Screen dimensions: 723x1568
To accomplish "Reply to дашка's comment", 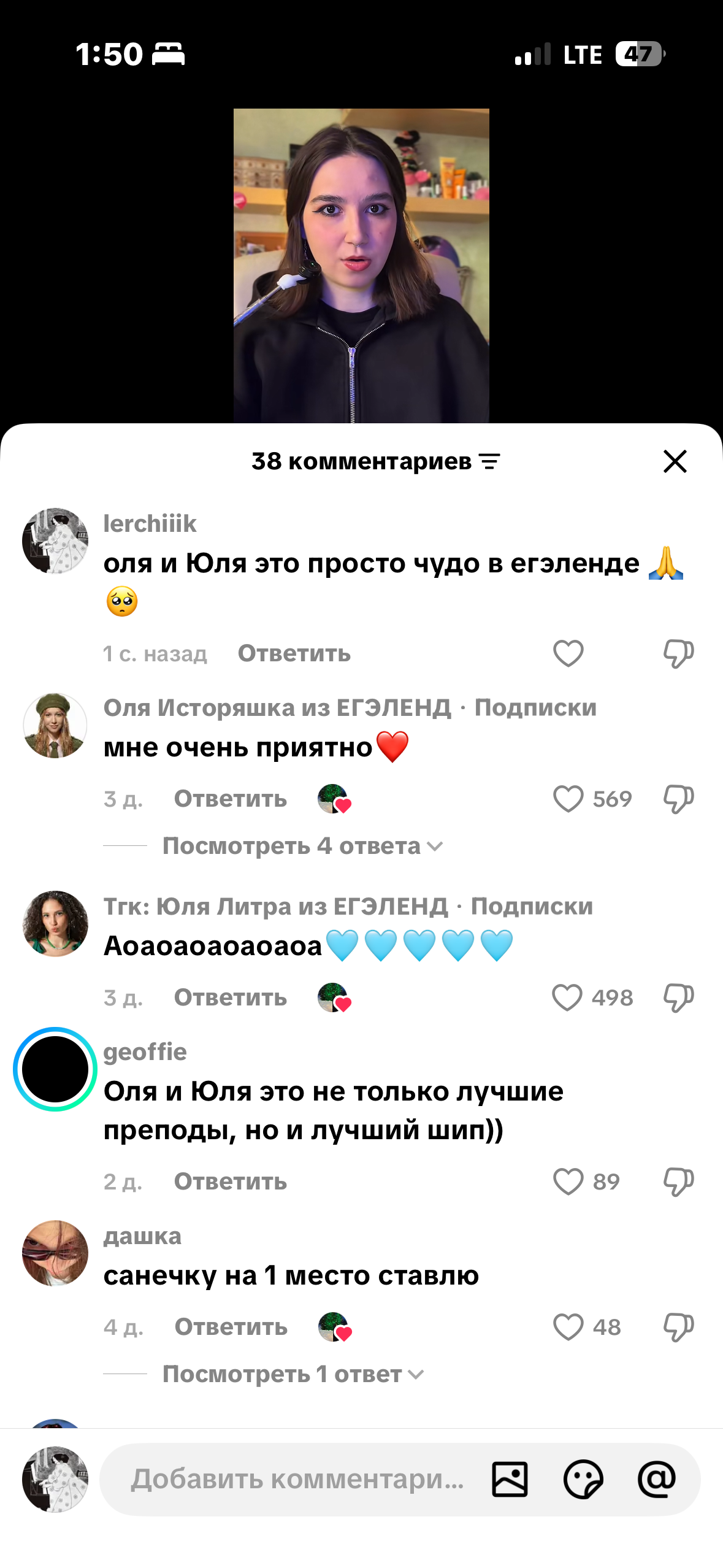I will pyautogui.click(x=231, y=1327).
